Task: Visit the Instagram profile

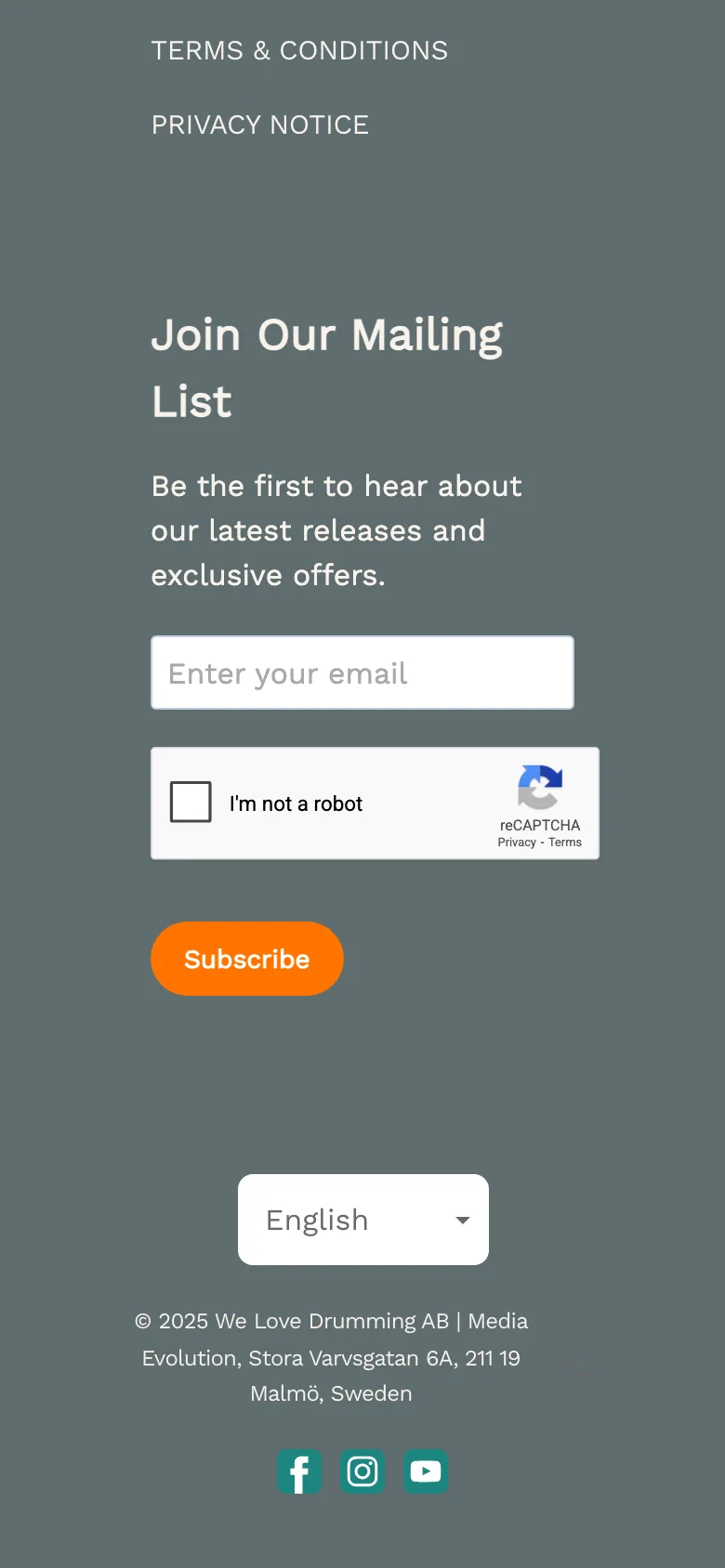Action: click(362, 1471)
